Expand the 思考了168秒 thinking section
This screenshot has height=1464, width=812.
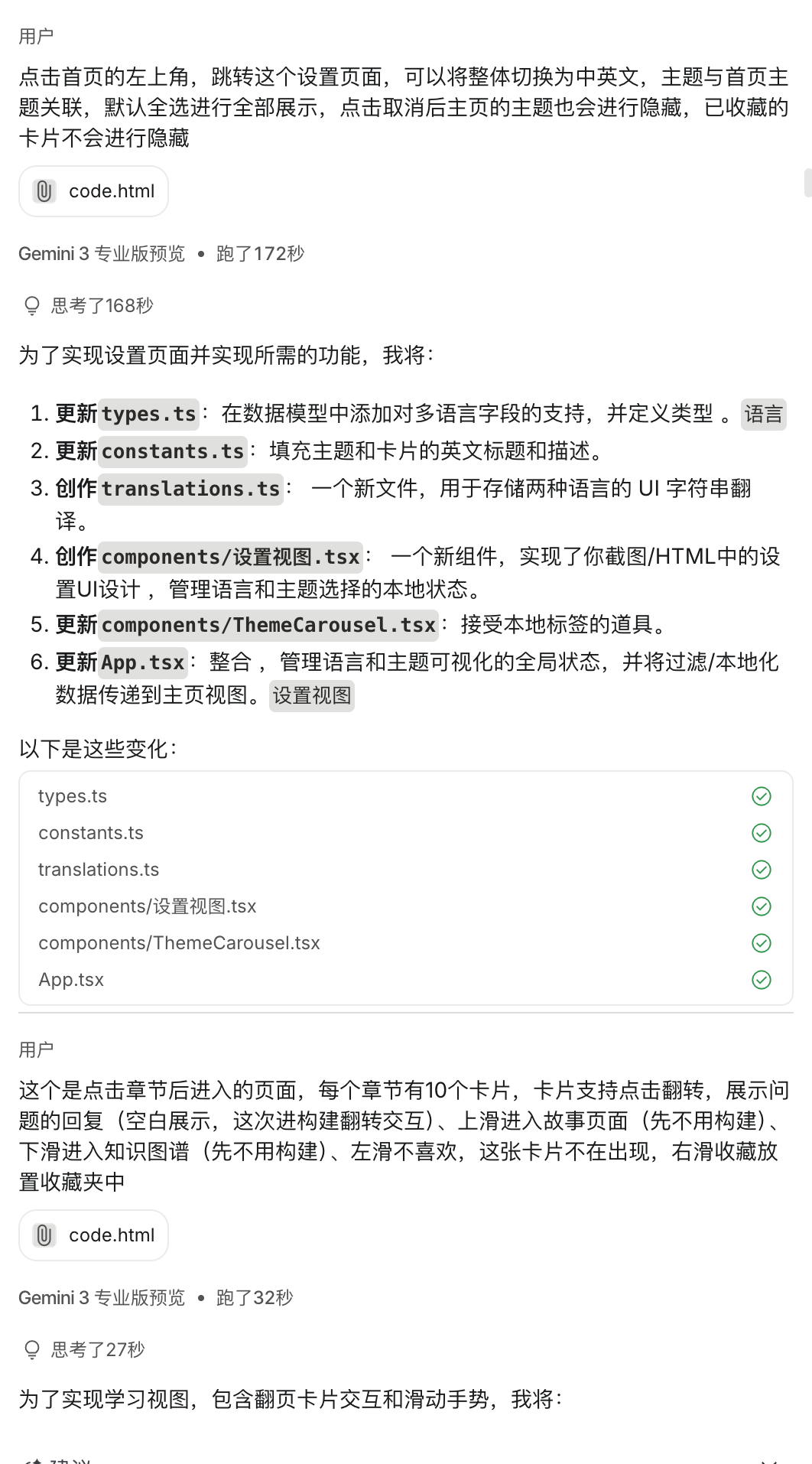89,306
